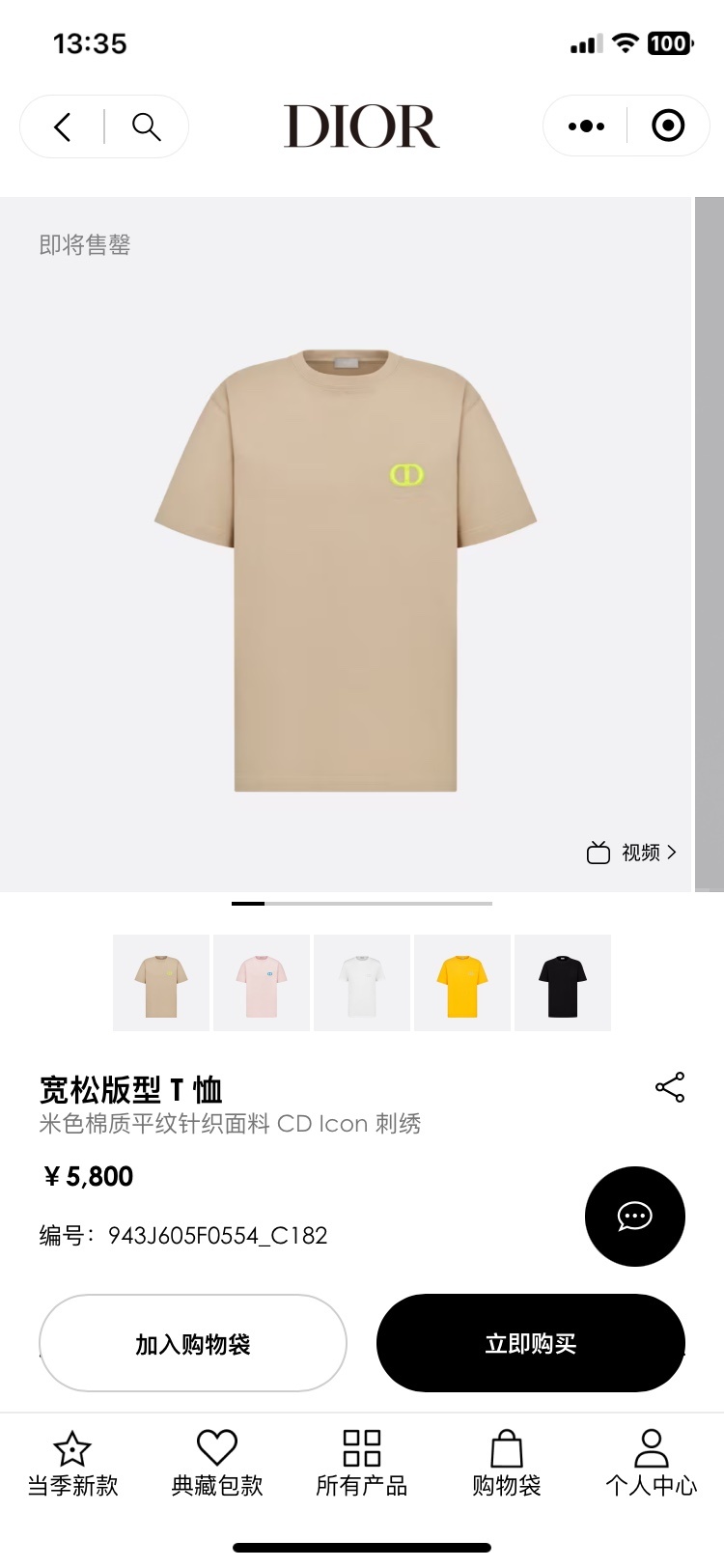Open the product video (视频)
Viewport: 724px width, 1568px height.
(x=632, y=853)
